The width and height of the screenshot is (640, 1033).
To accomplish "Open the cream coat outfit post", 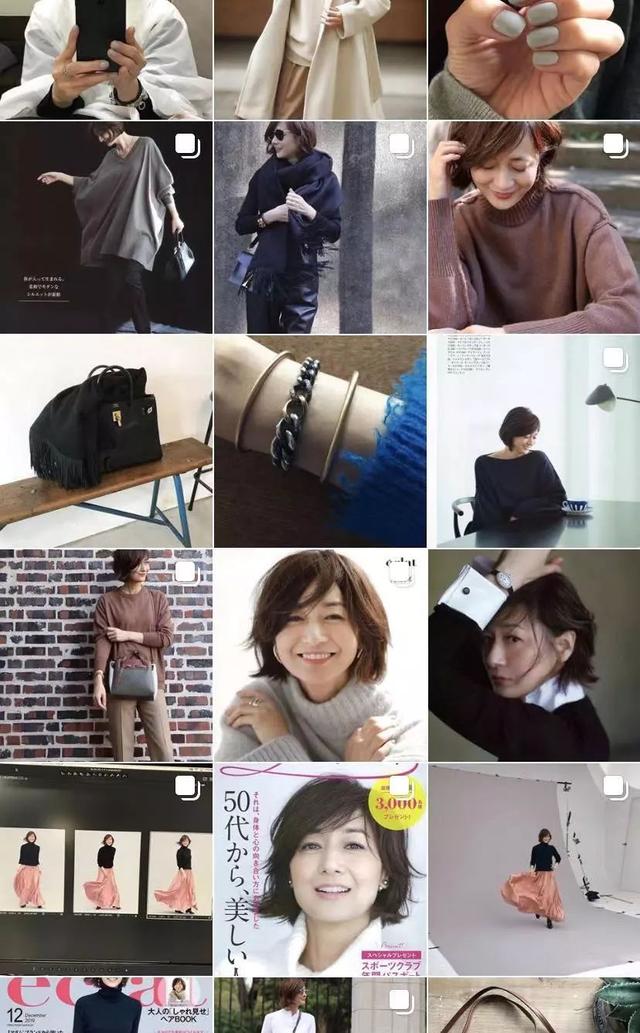I will (320, 58).
